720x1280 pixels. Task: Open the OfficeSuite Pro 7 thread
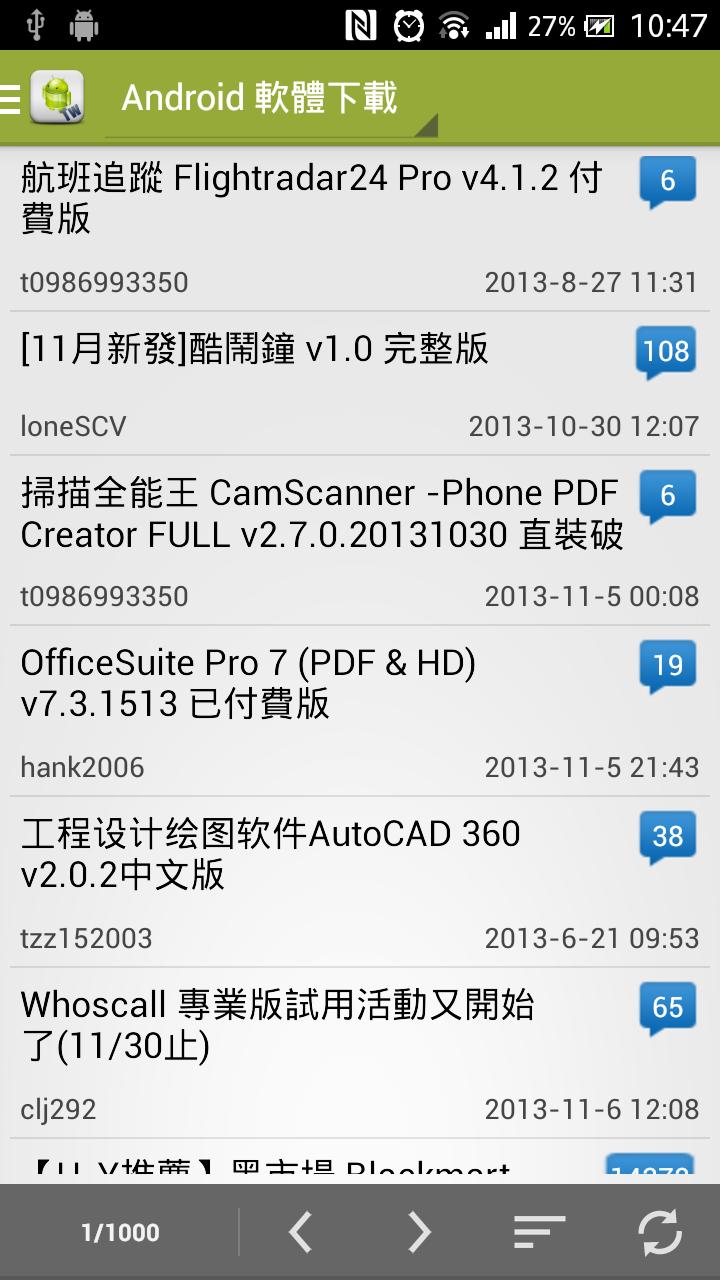tap(248, 683)
